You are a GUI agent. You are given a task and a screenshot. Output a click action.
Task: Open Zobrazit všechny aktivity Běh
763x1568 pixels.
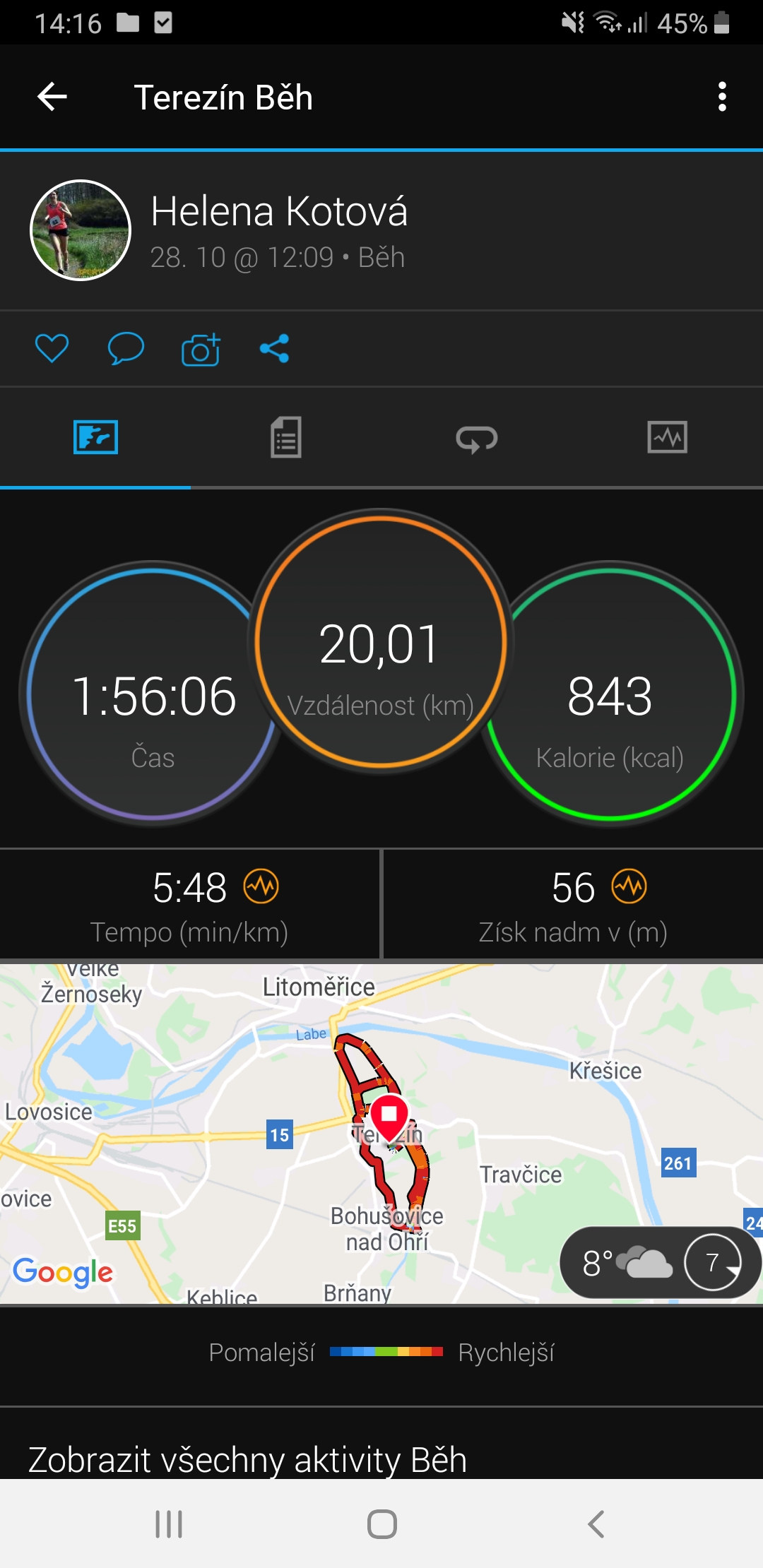coord(247,1459)
